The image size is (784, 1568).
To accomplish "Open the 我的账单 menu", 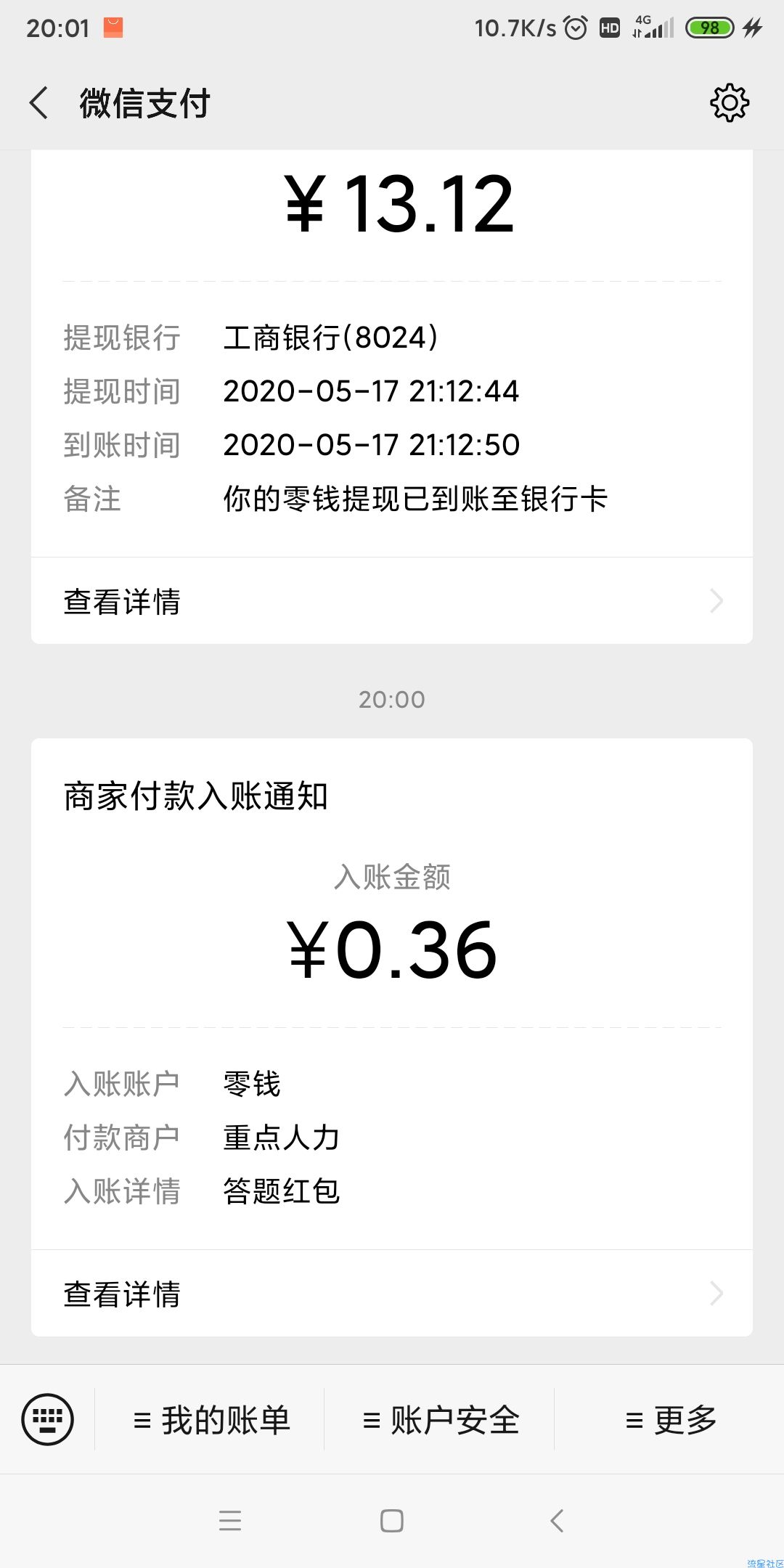I will point(211,1420).
